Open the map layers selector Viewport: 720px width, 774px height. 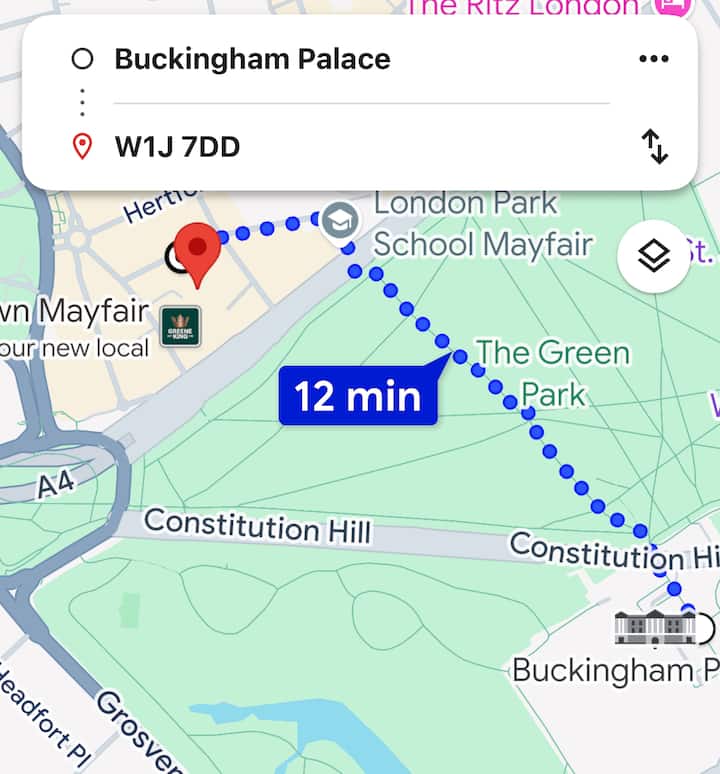tap(653, 257)
